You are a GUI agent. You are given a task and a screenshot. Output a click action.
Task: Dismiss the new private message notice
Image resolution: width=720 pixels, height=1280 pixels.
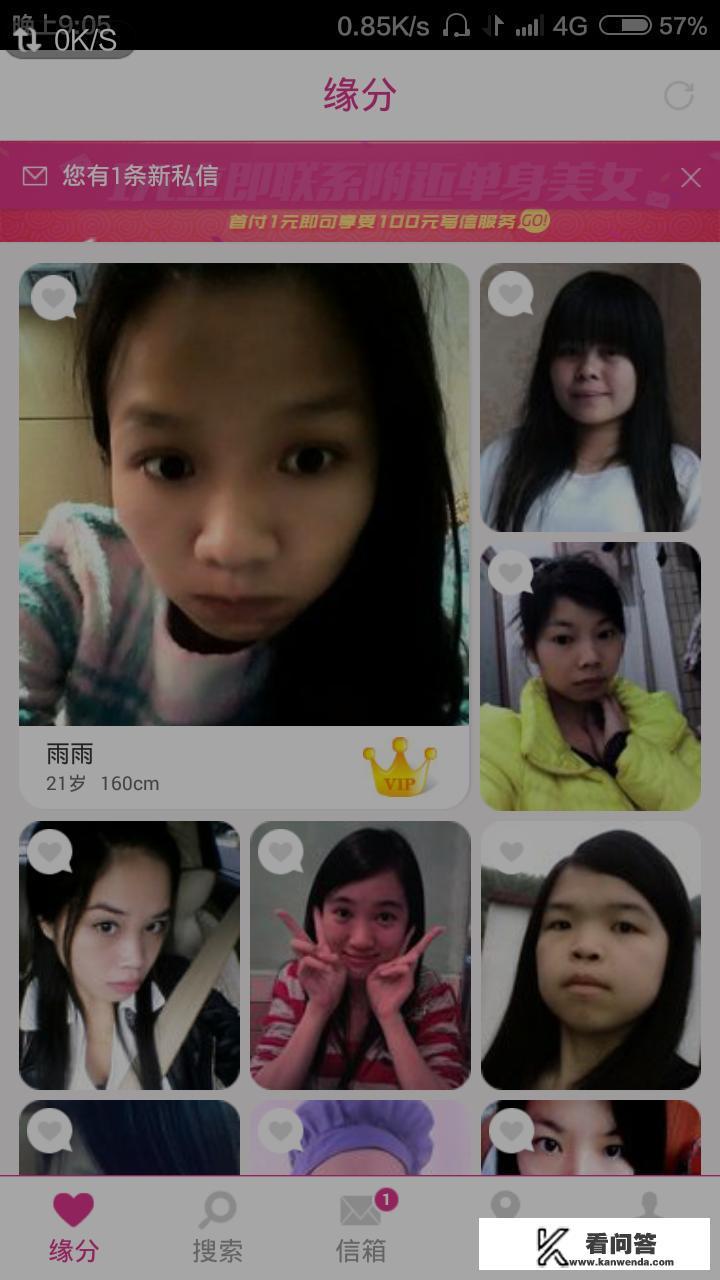pos(690,177)
